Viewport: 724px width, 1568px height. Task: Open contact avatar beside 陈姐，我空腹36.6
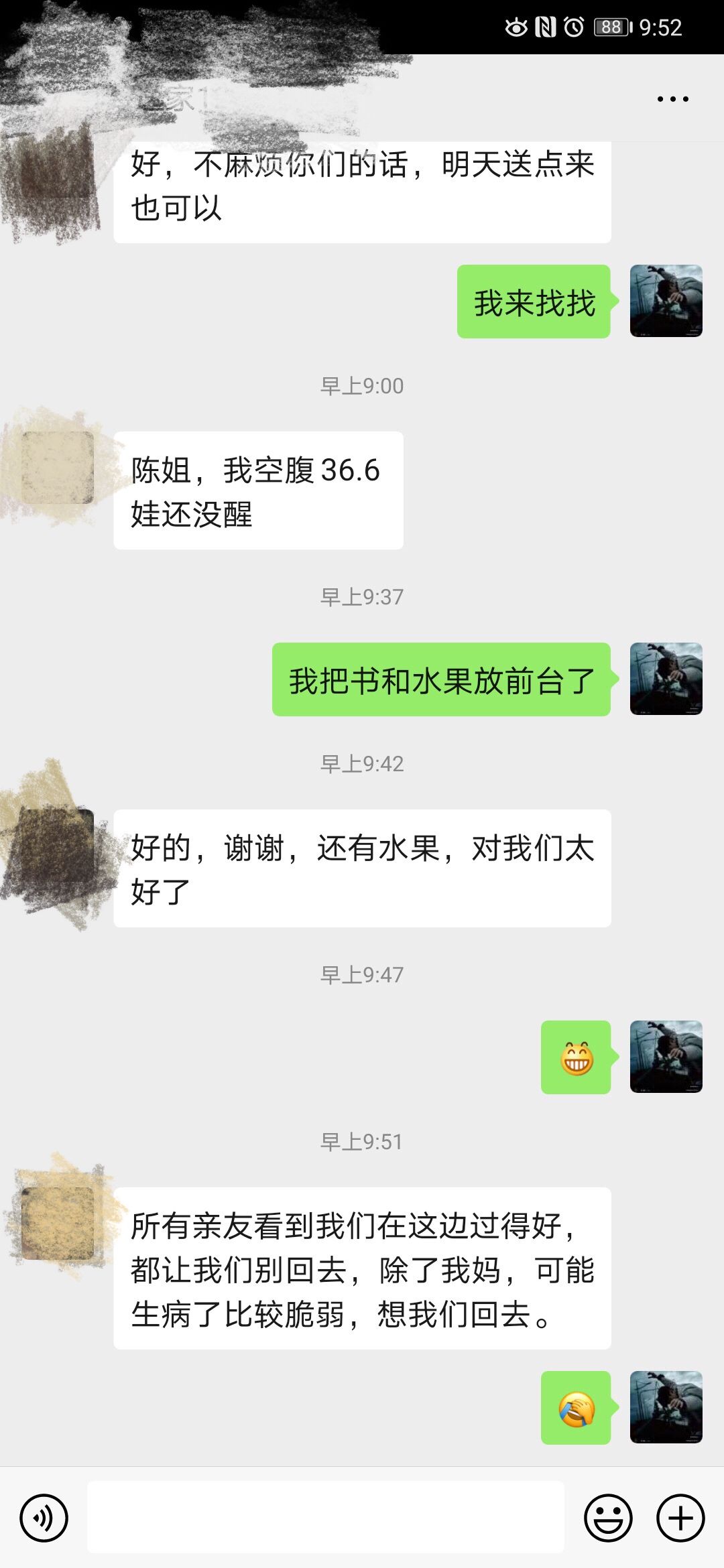pyautogui.click(x=58, y=468)
